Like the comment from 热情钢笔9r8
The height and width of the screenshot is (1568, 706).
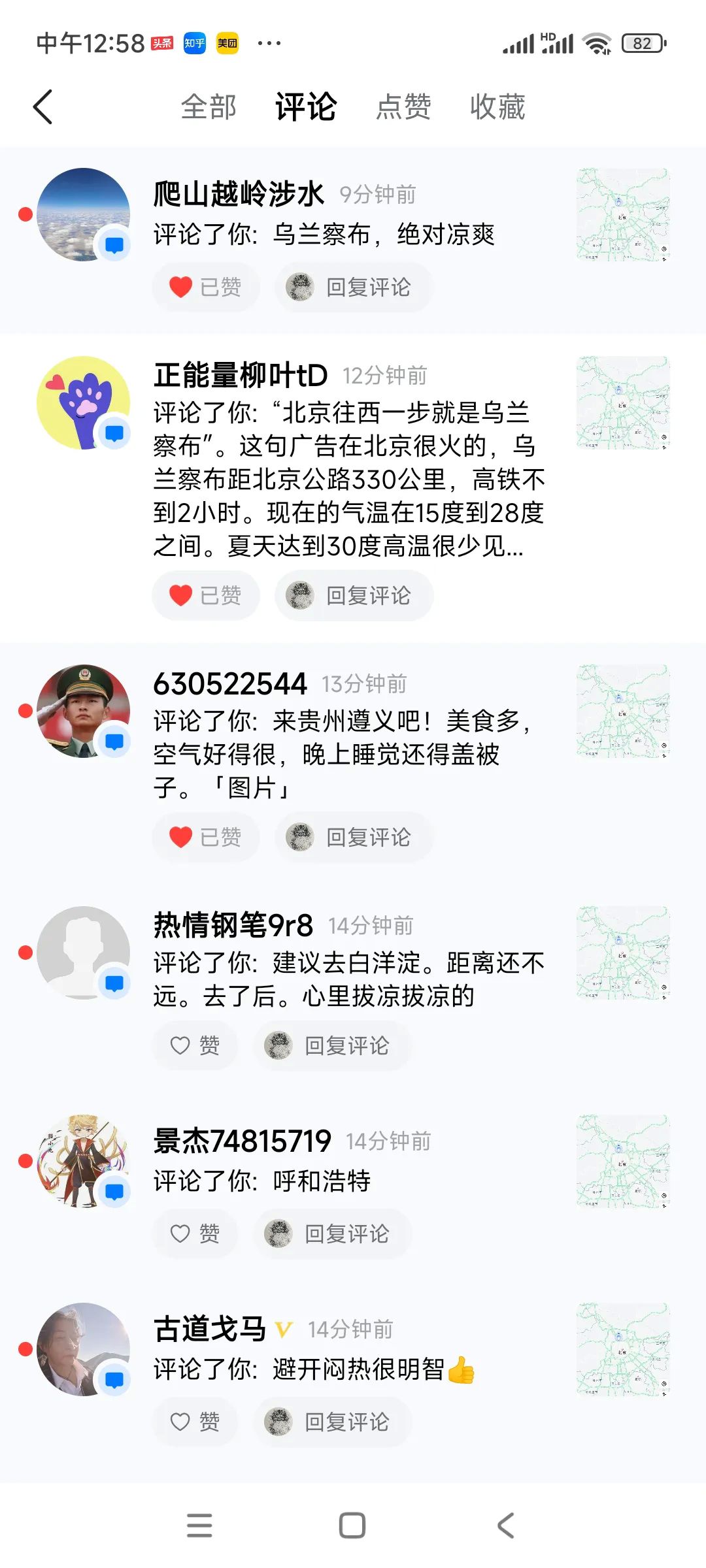[195, 1045]
